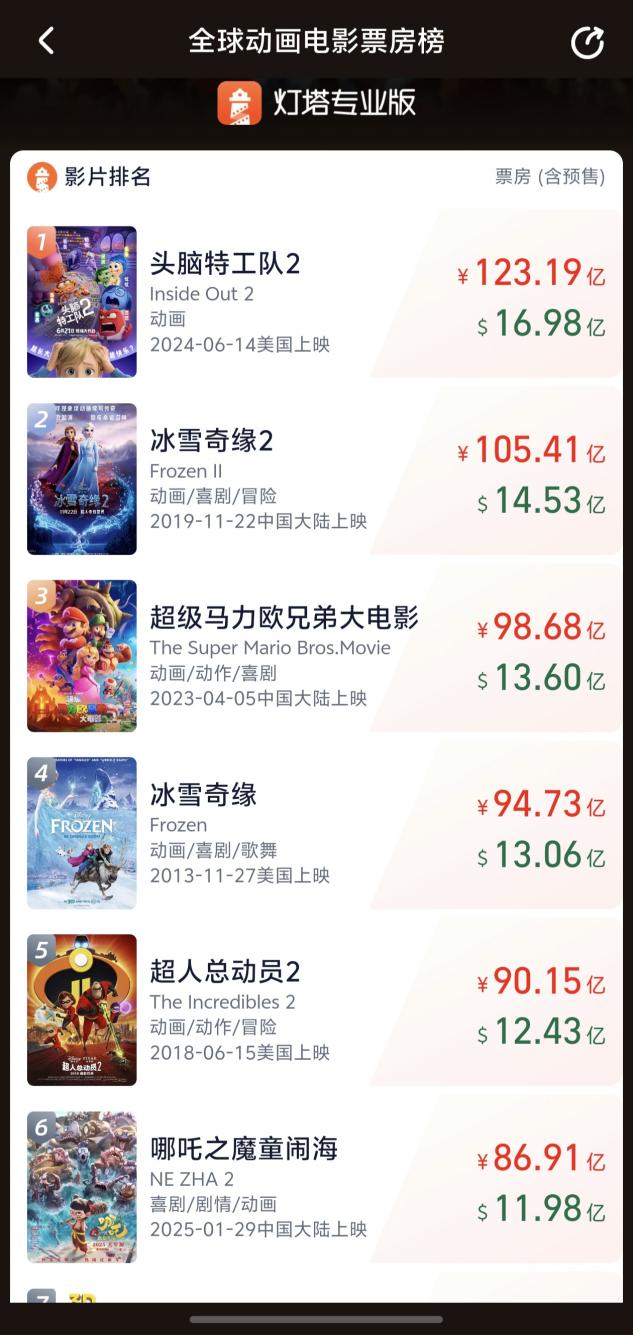
Task: Open The Incredibles 2 entry
Action: pyautogui.click(x=316, y=1010)
